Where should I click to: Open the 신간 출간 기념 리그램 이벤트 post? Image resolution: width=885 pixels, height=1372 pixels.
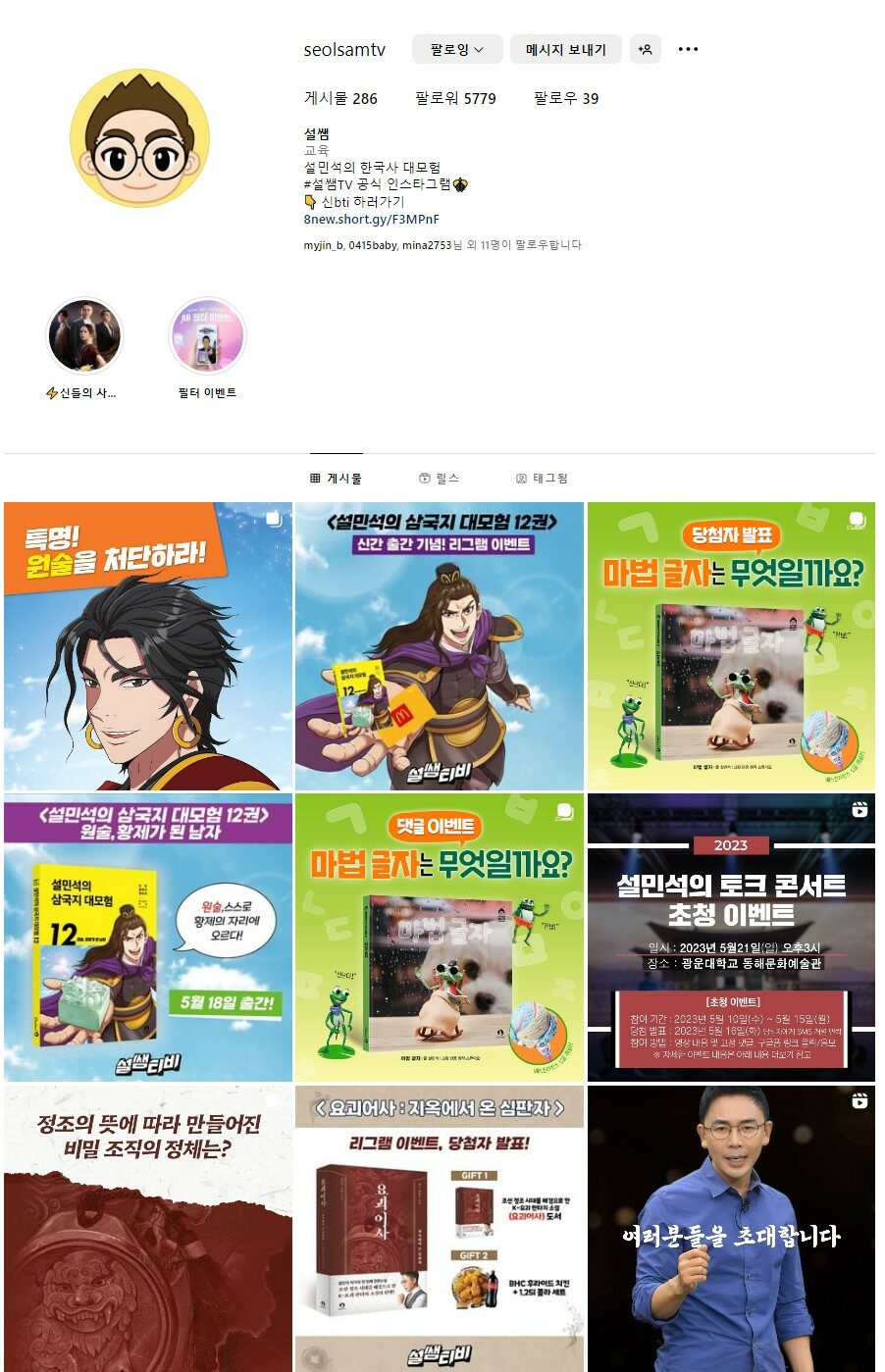(439, 646)
